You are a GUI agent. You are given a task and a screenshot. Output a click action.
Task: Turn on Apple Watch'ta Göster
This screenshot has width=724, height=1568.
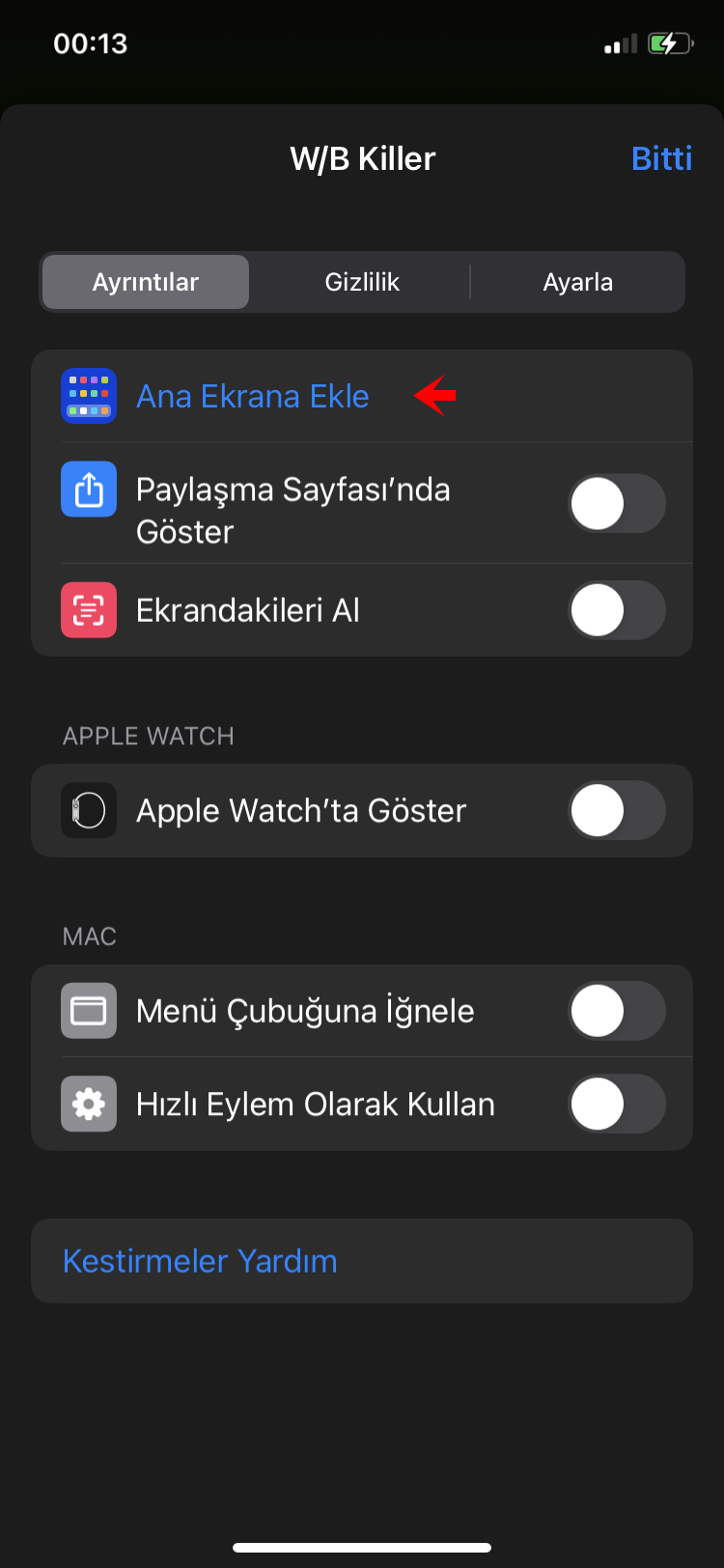click(617, 810)
